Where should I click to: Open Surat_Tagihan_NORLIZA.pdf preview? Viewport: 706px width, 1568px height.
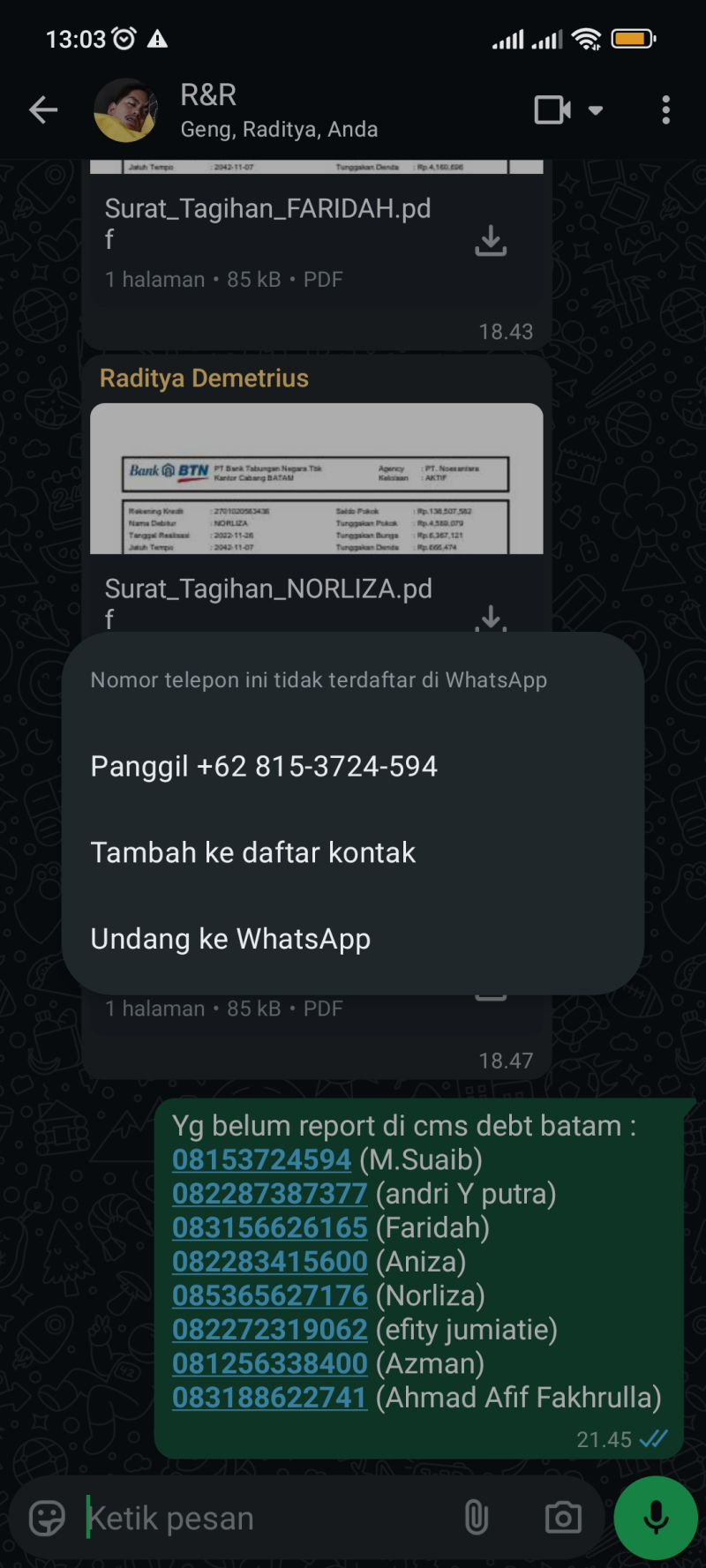(316, 479)
